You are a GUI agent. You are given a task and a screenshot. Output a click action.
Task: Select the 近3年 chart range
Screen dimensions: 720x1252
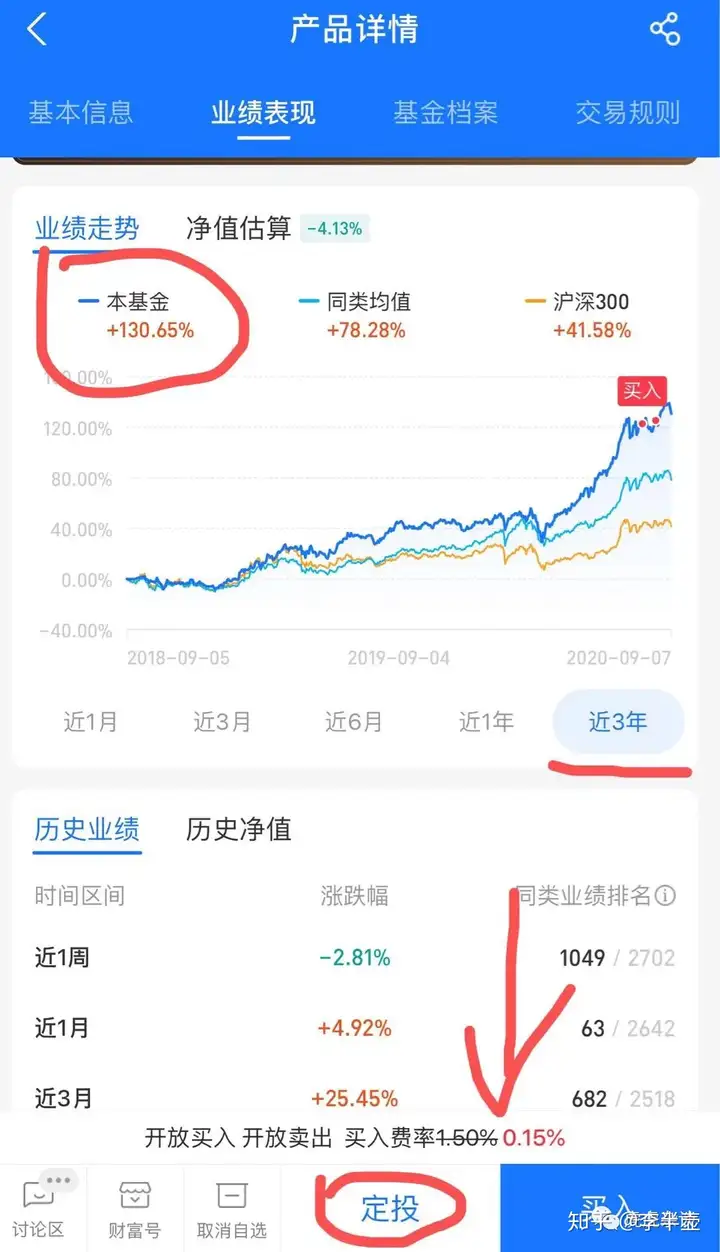[618, 721]
